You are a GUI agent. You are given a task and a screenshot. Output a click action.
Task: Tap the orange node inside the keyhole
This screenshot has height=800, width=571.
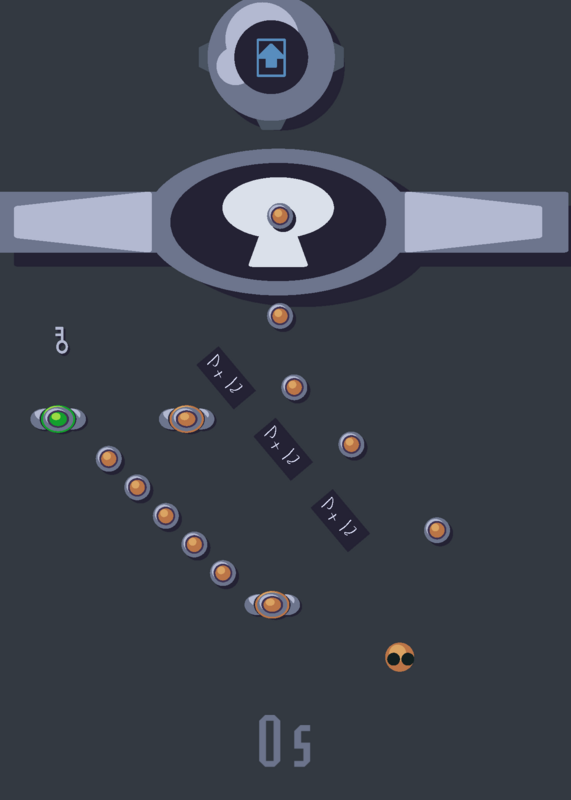[x=280, y=216]
